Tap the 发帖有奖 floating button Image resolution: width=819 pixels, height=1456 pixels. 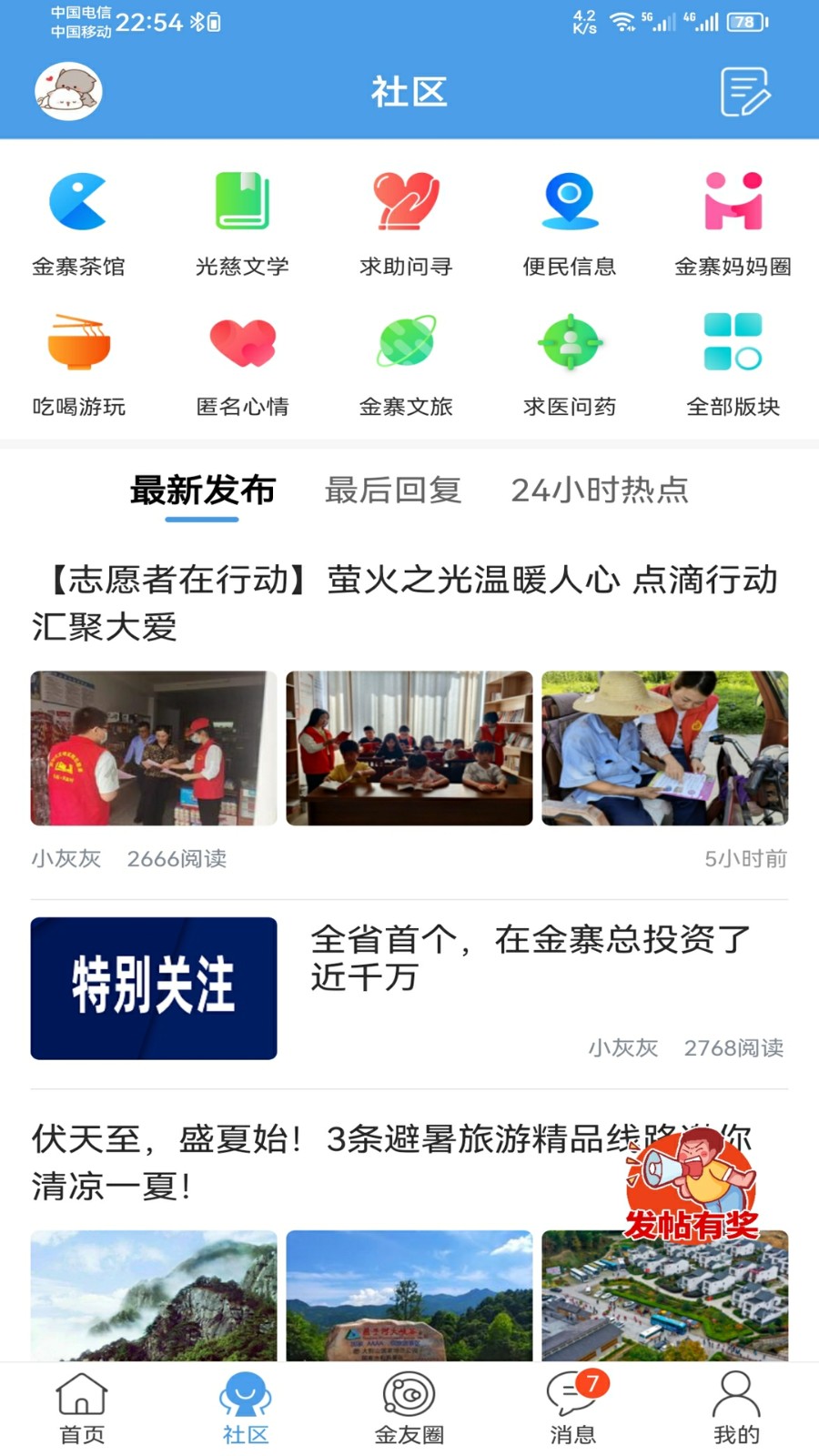(x=692, y=1188)
